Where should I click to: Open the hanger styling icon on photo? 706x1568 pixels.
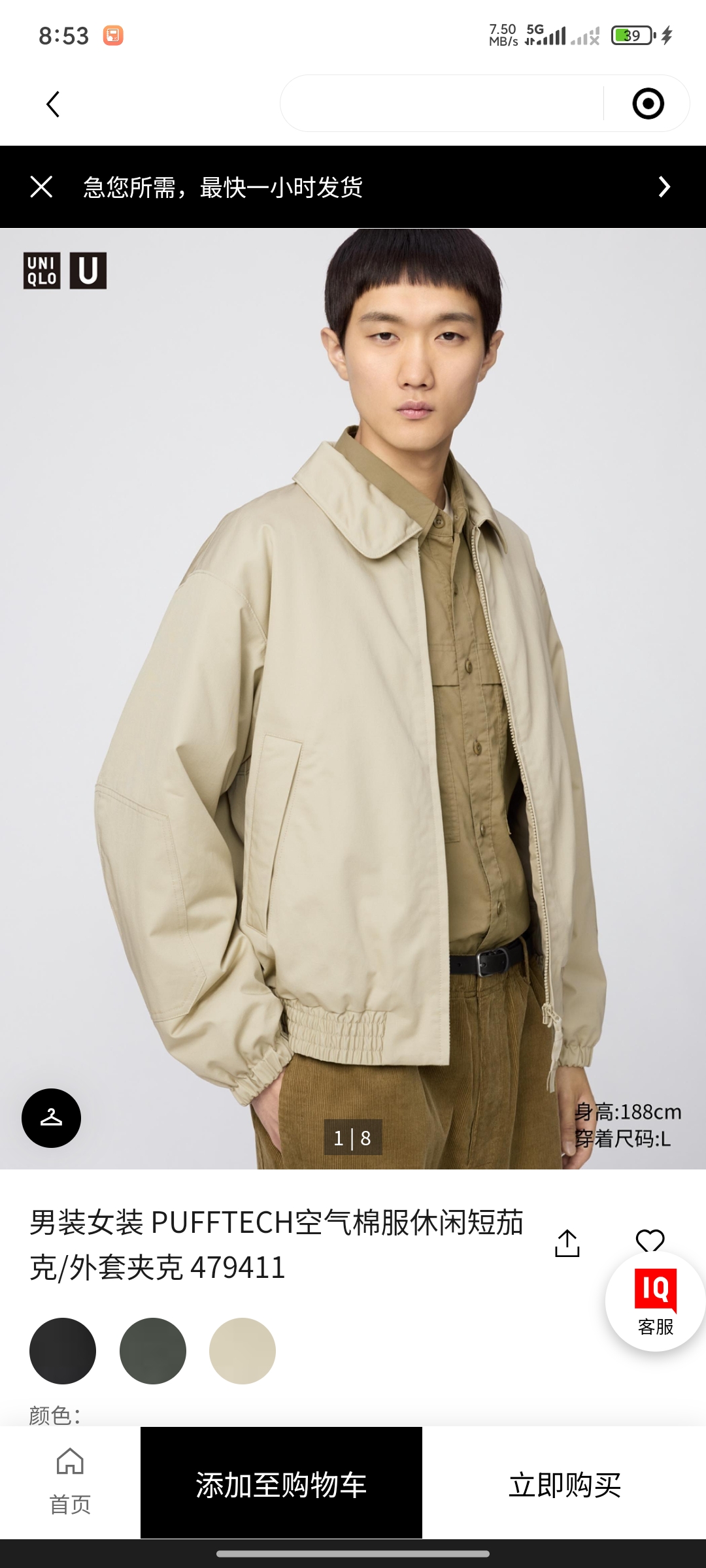[51, 1118]
